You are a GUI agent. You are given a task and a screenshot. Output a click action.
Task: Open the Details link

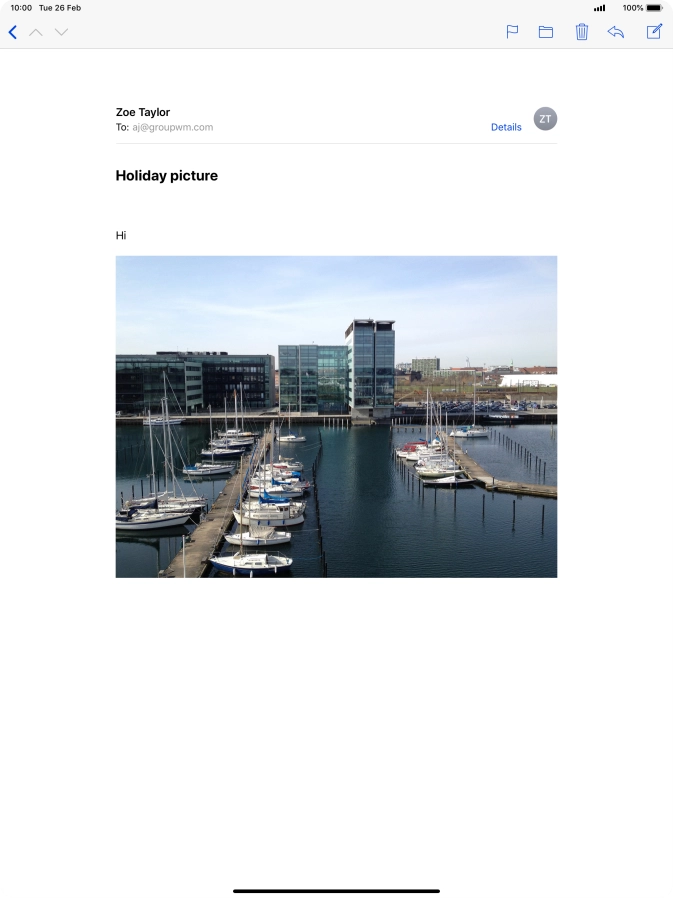click(506, 127)
